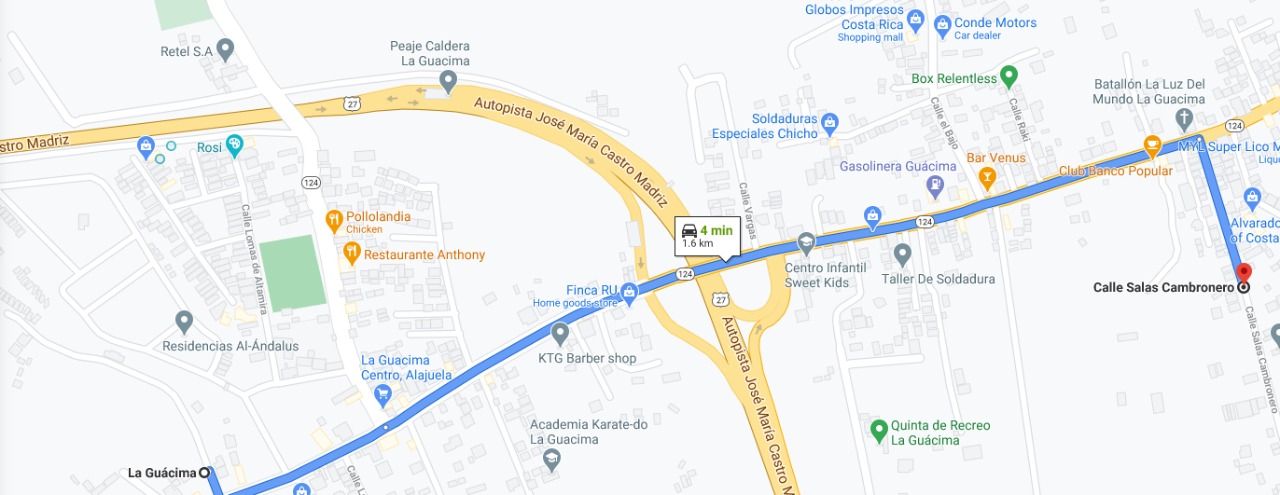Select the Taller De Soldadura pin
This screenshot has height=495, width=1280.
pyautogui.click(x=902, y=254)
